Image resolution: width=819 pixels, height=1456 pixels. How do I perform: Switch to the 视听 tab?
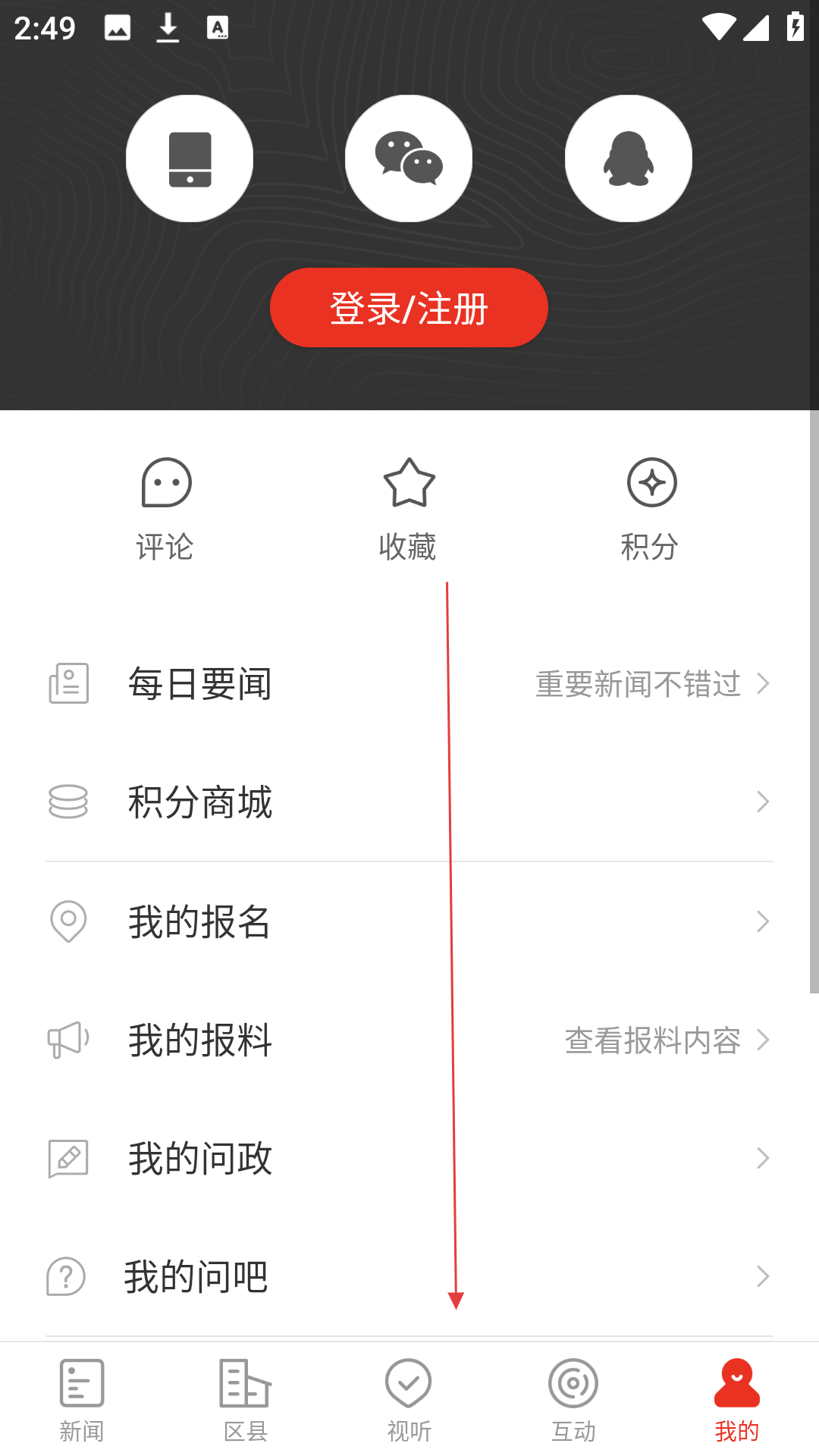pos(409,1400)
